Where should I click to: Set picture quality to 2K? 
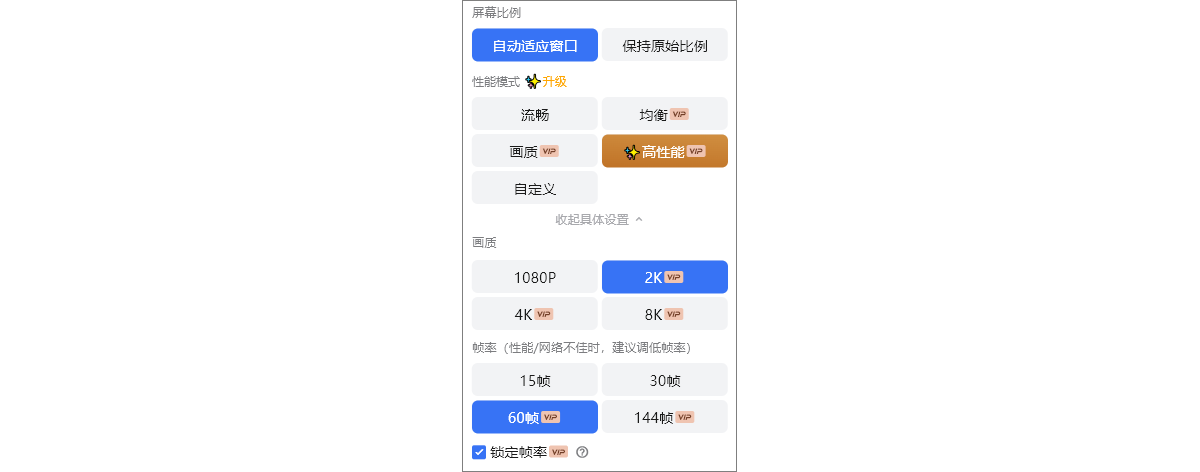coord(664,277)
